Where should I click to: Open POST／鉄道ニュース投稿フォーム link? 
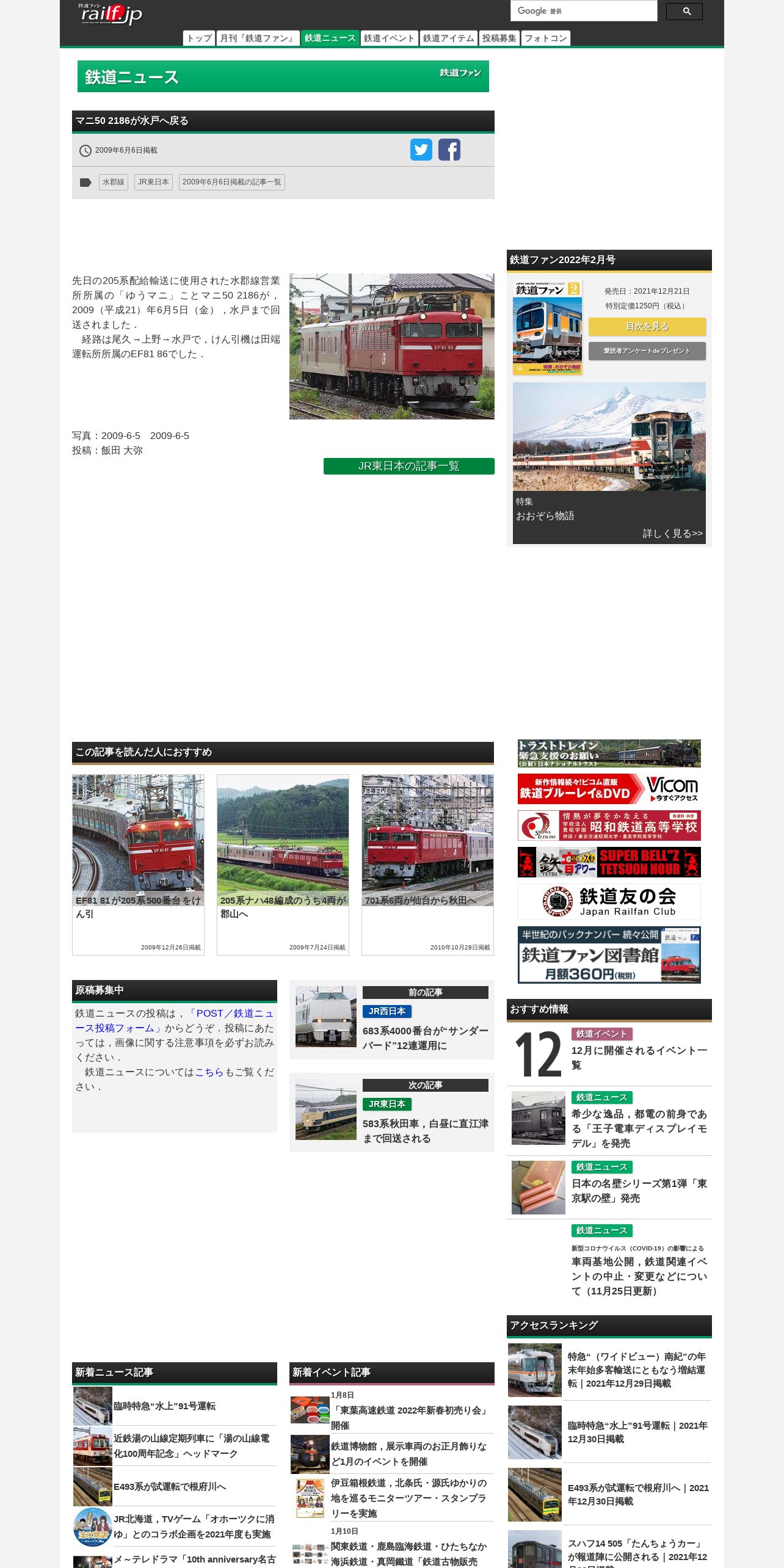click(175, 1021)
